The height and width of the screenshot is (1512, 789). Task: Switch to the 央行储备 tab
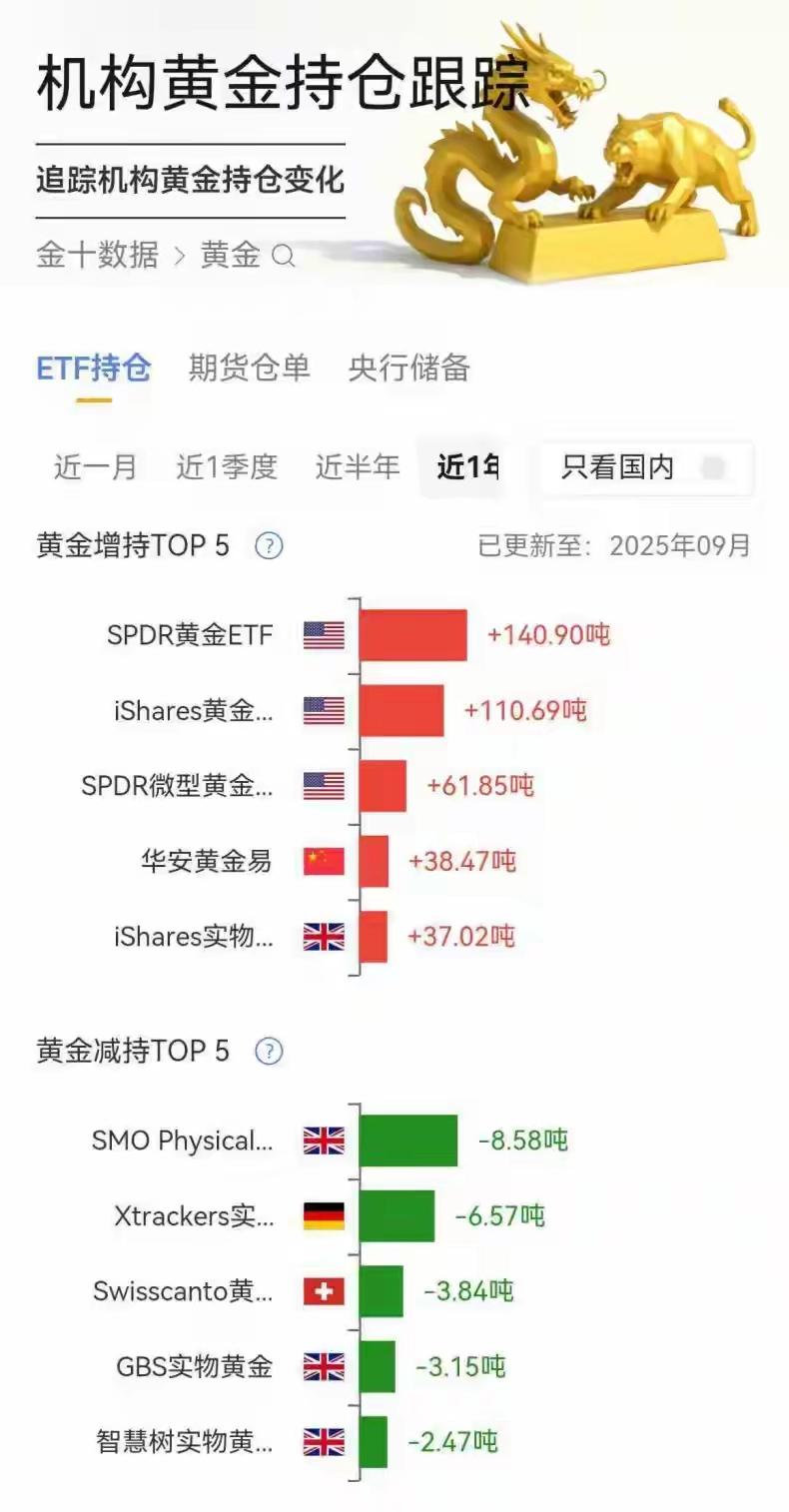409,369
